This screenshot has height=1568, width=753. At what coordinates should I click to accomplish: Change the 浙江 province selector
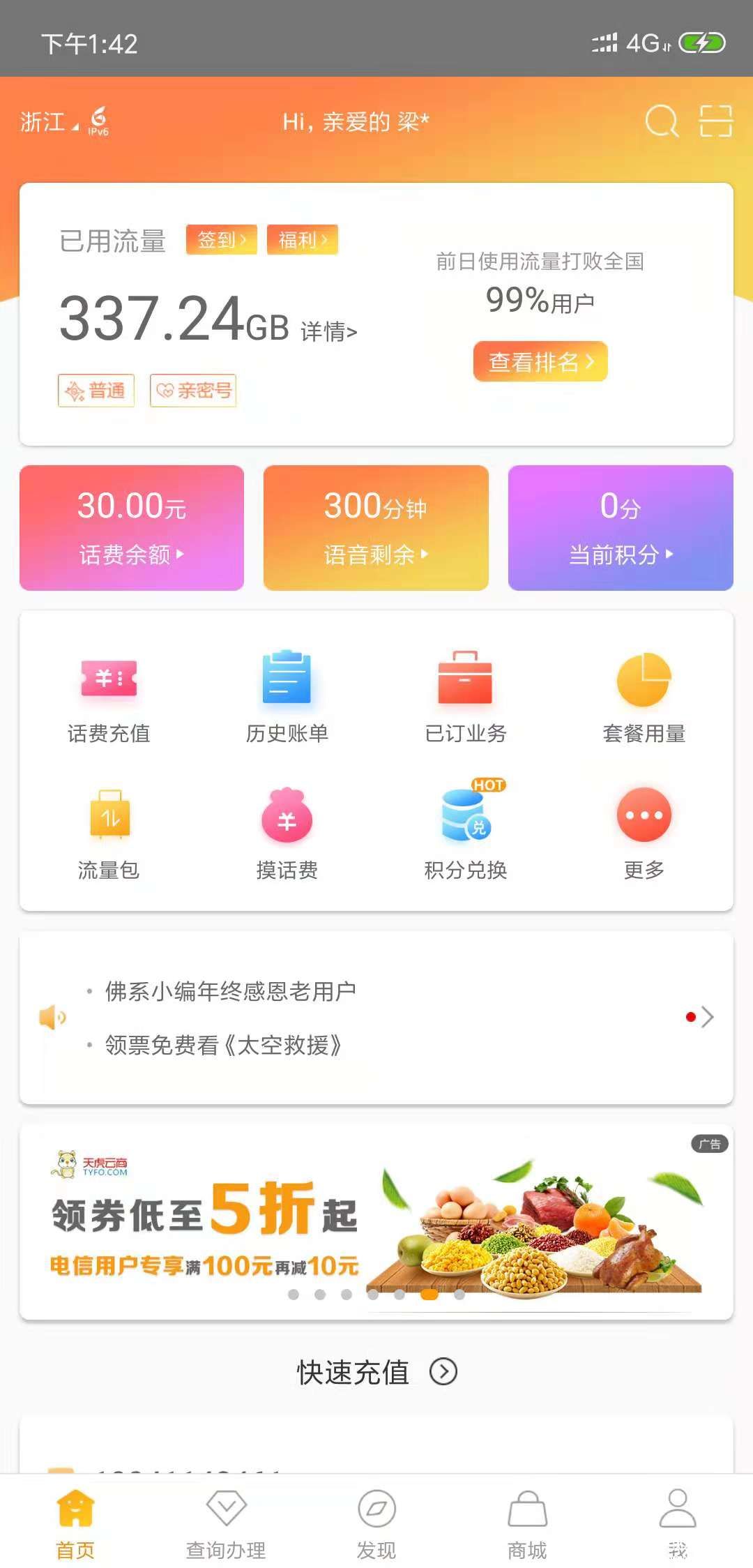click(x=49, y=122)
